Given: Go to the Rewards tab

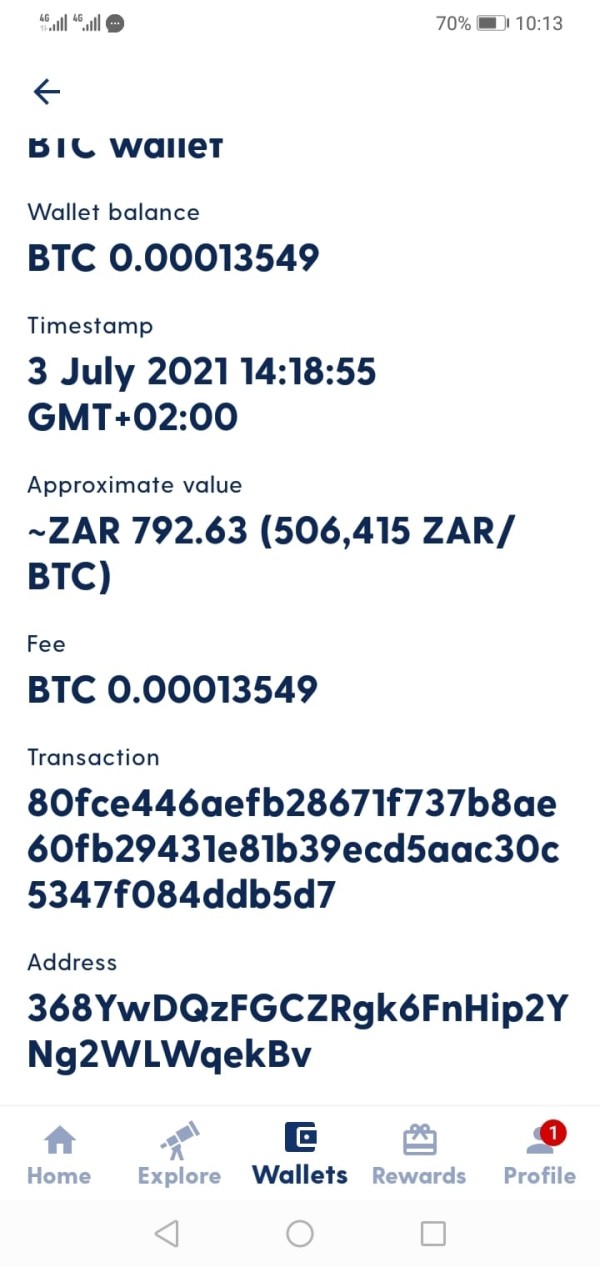Looking at the screenshot, I should click(x=419, y=1154).
